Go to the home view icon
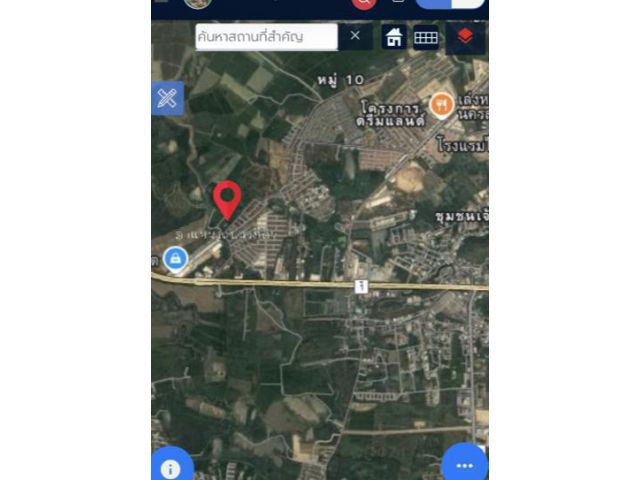 pos(394,37)
